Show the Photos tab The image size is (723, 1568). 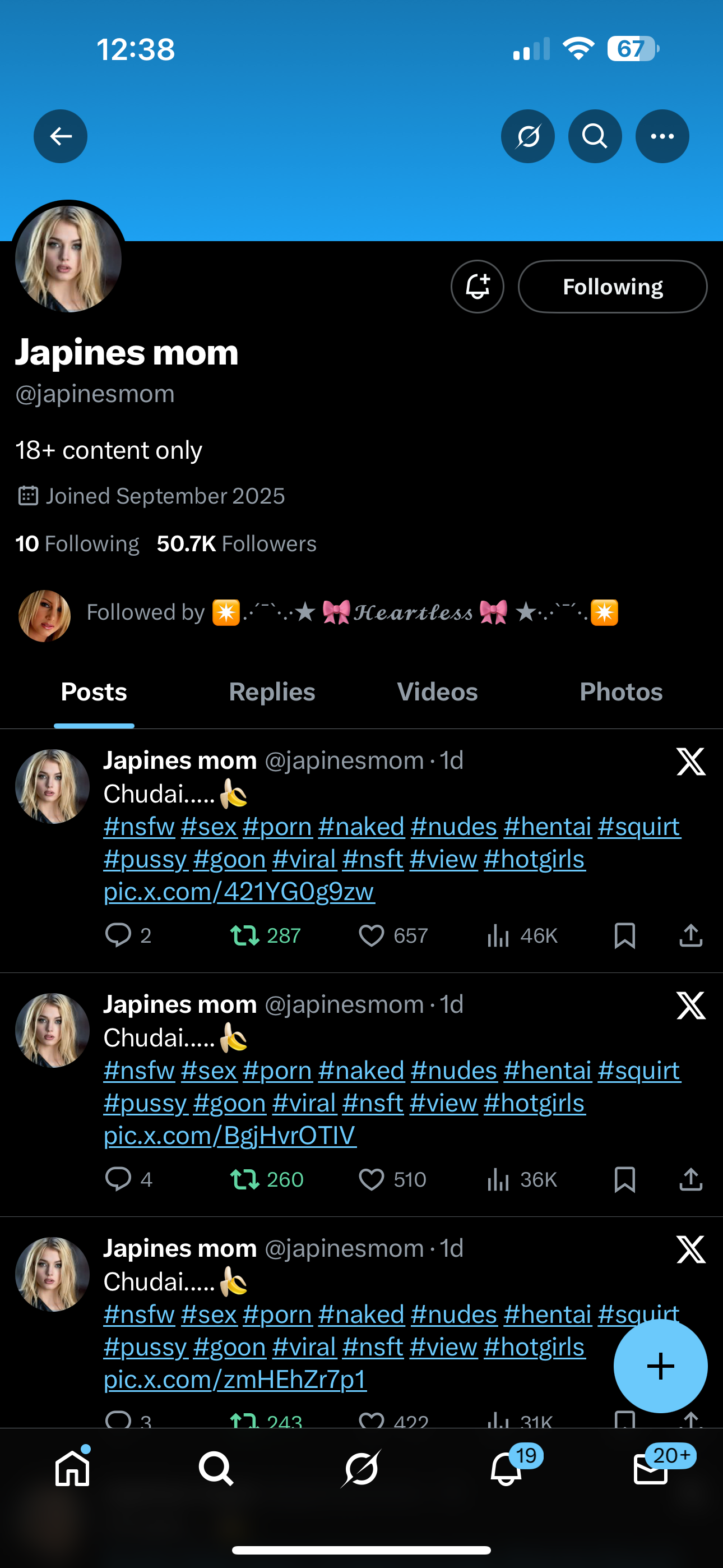click(x=621, y=692)
